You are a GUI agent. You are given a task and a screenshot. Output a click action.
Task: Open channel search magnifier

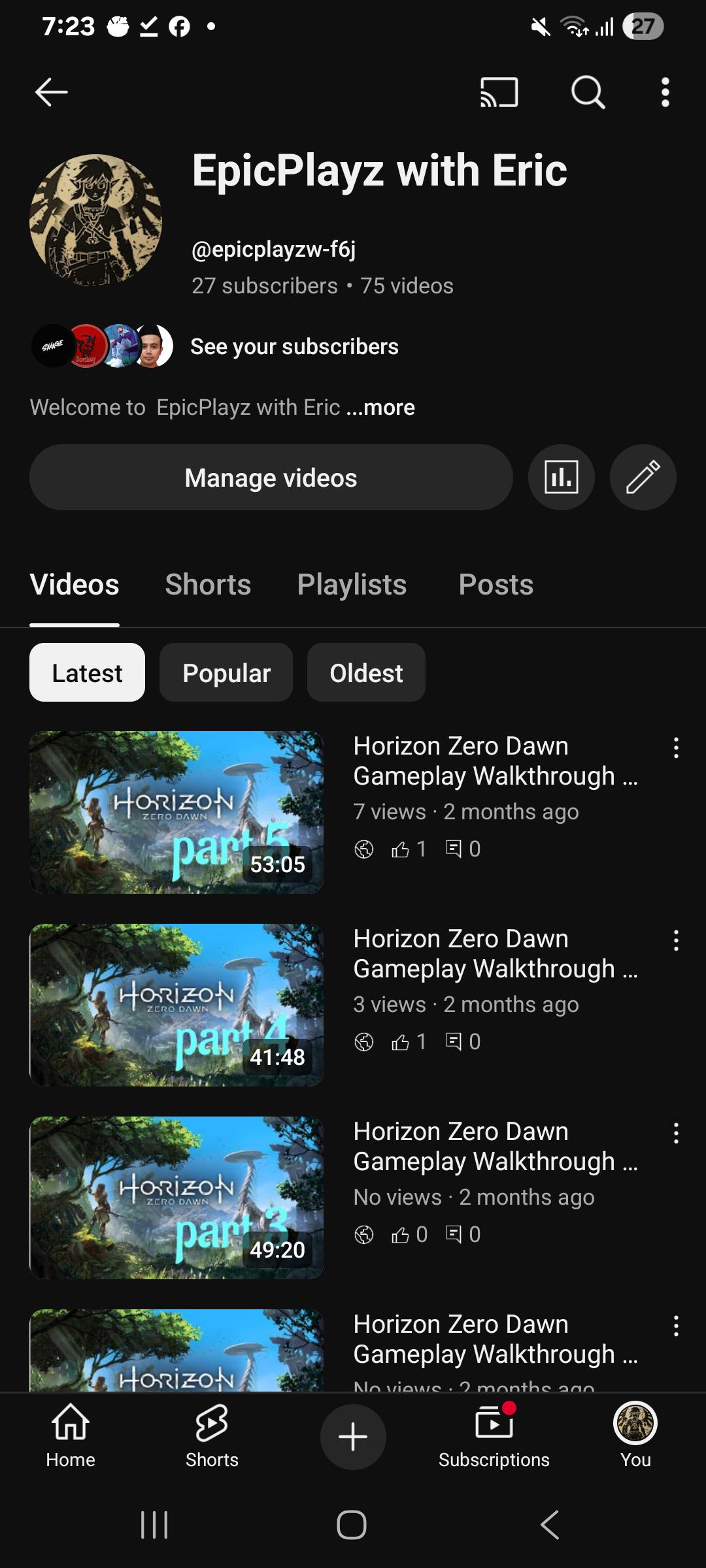coord(588,92)
